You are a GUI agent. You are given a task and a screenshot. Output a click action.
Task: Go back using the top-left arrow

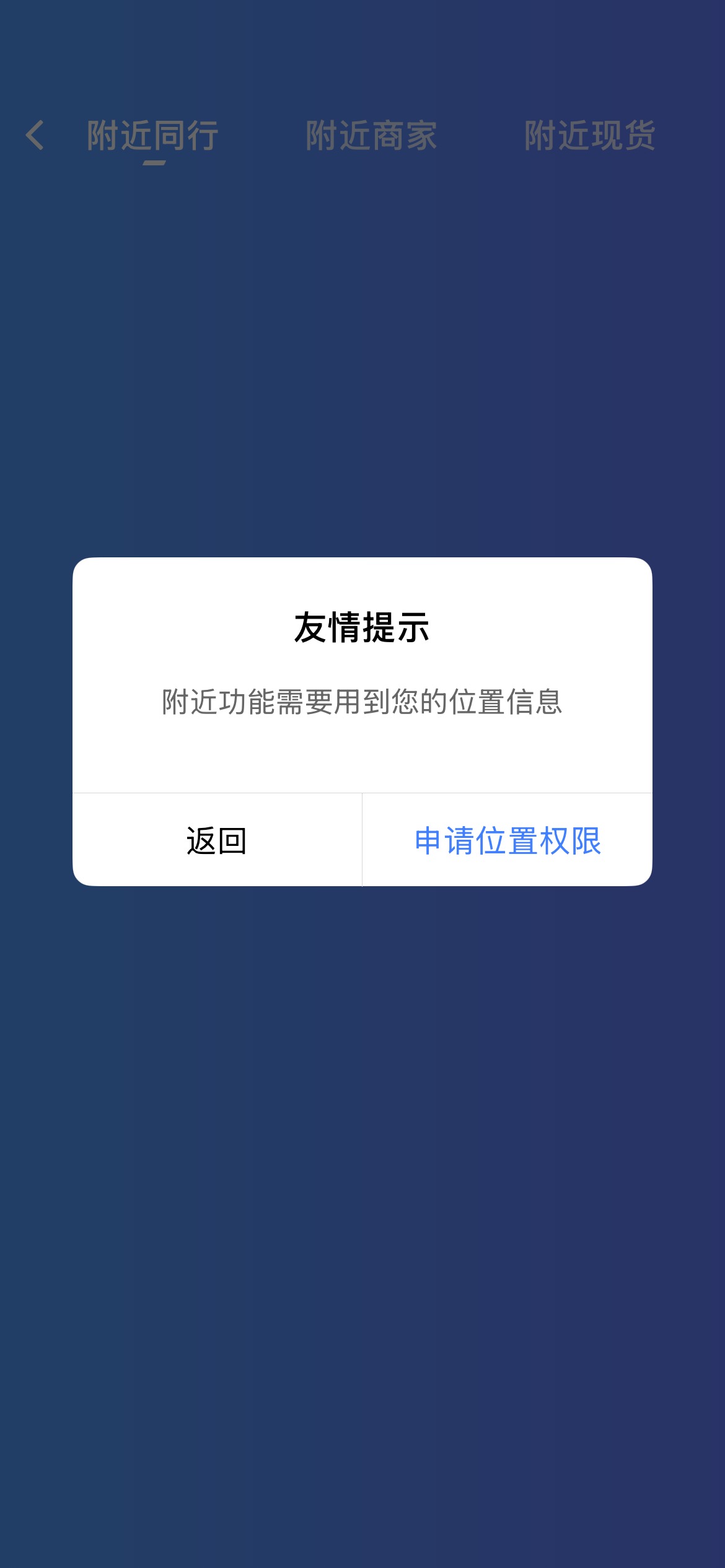[x=35, y=135]
